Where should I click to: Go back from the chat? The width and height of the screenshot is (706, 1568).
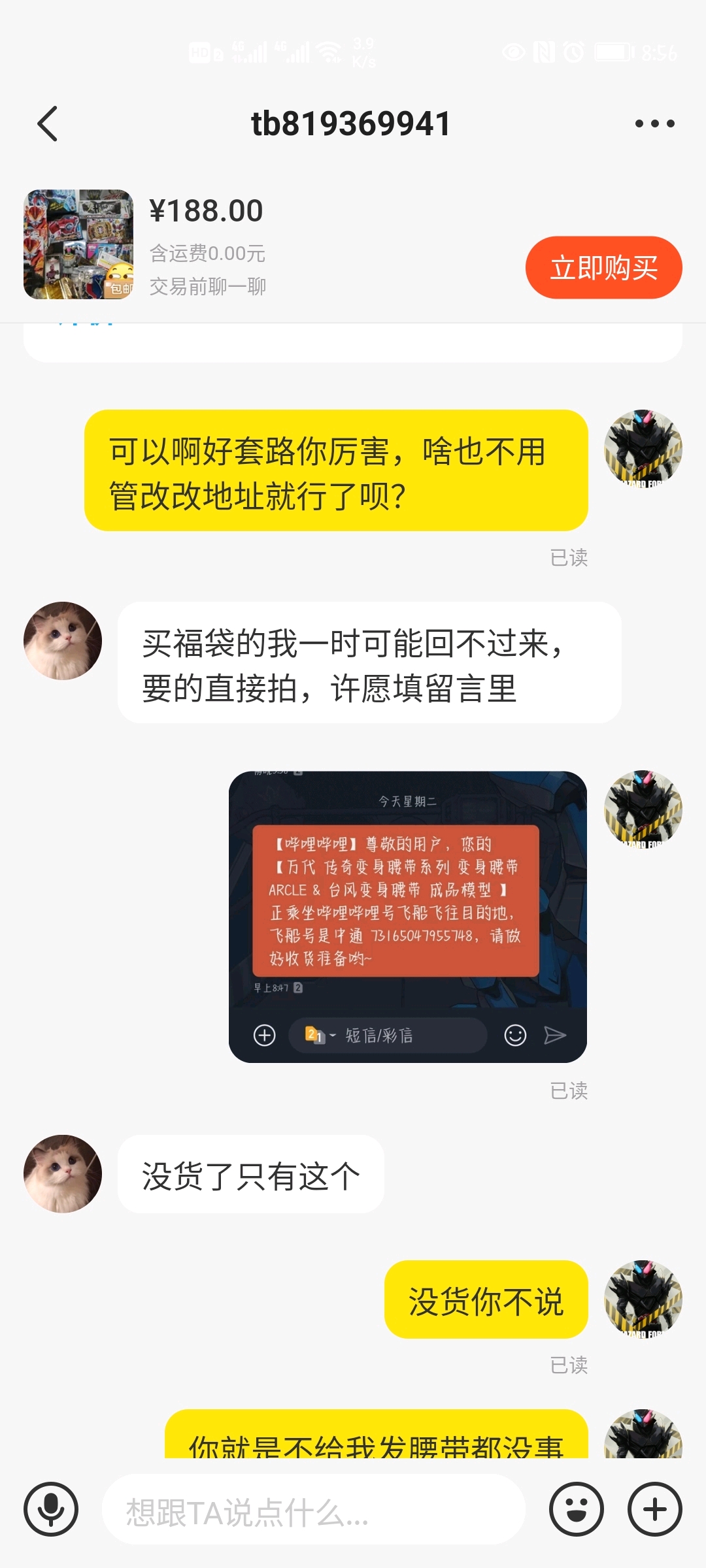click(x=48, y=123)
